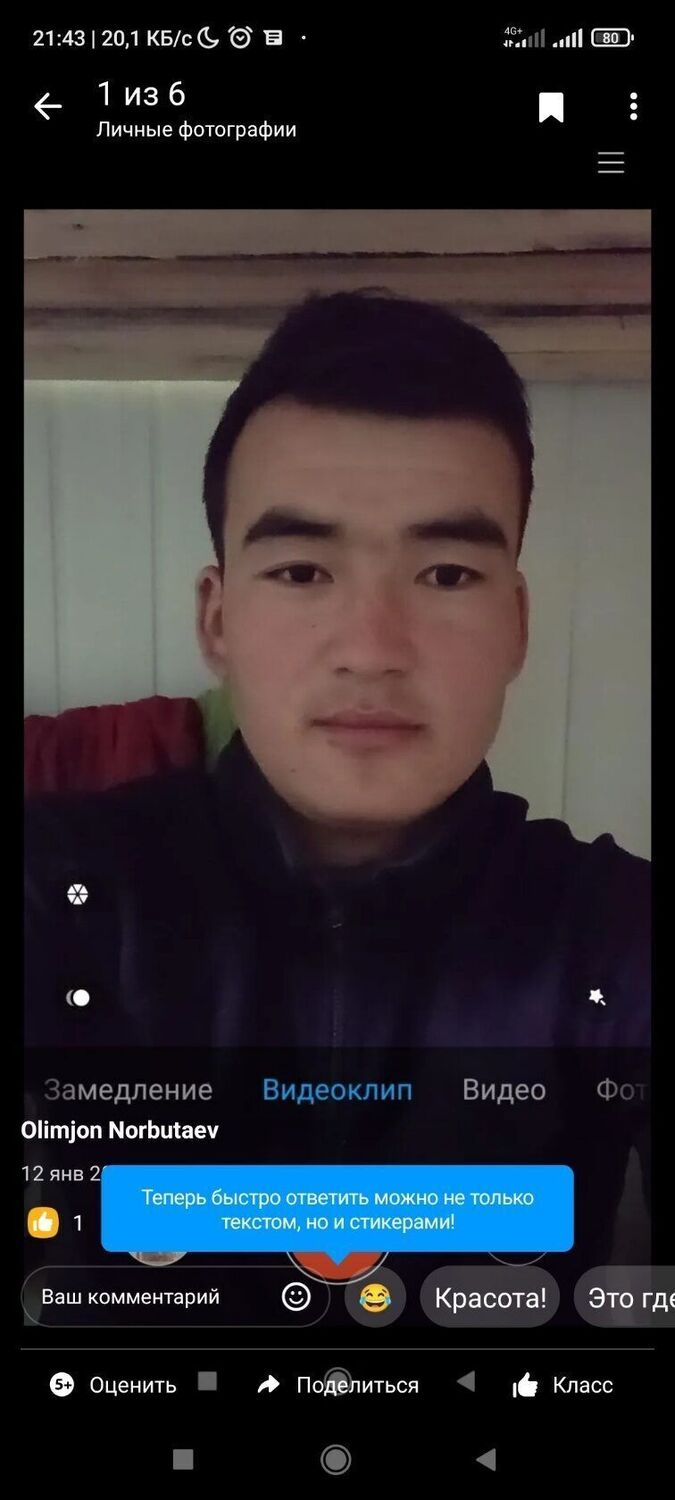The height and width of the screenshot is (1500, 675).
Task: Return to the system home screen
Action: tap(336, 1460)
